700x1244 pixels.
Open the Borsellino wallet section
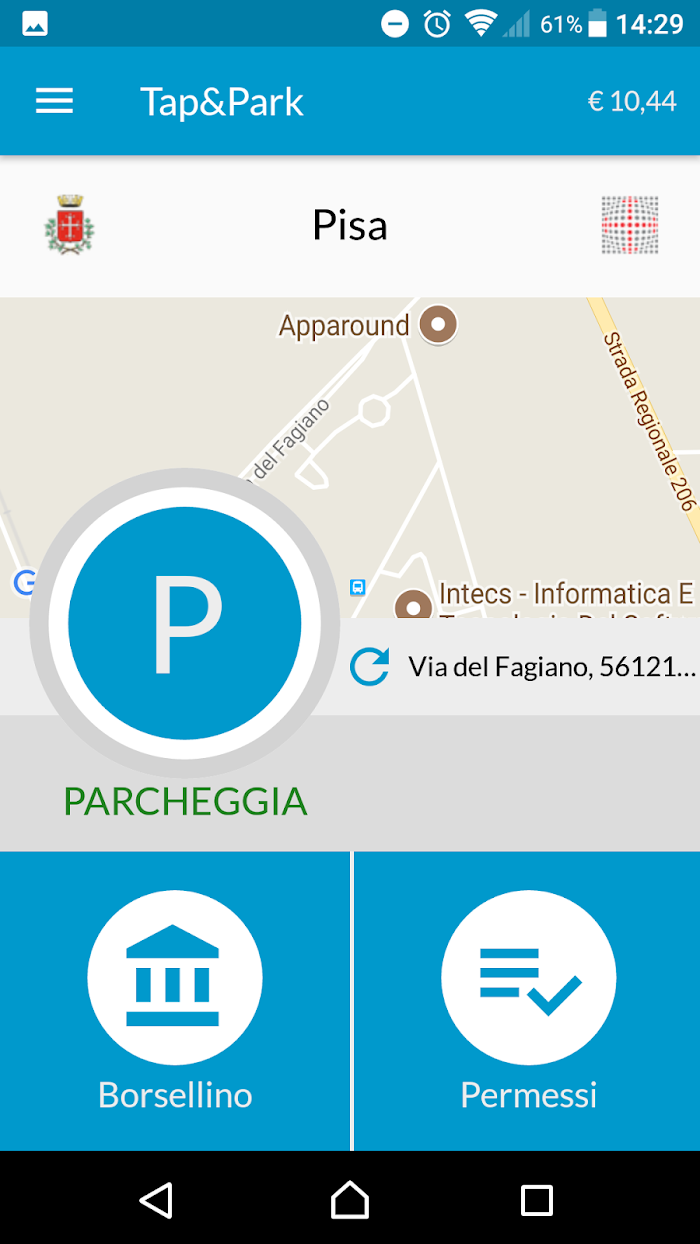[175, 1001]
